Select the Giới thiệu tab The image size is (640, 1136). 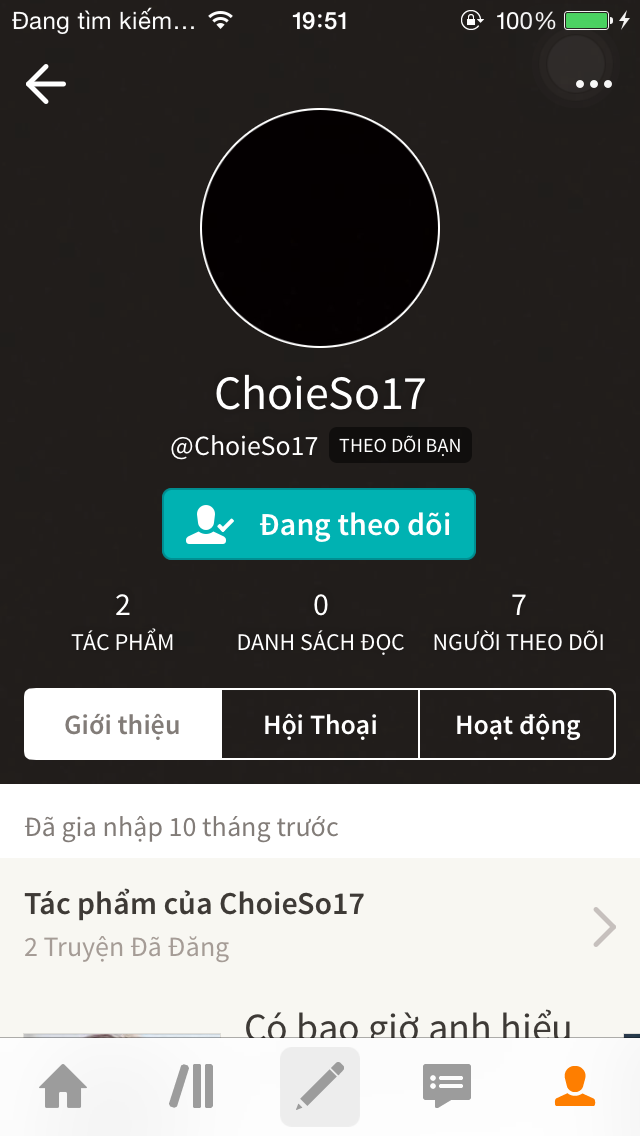click(x=122, y=724)
